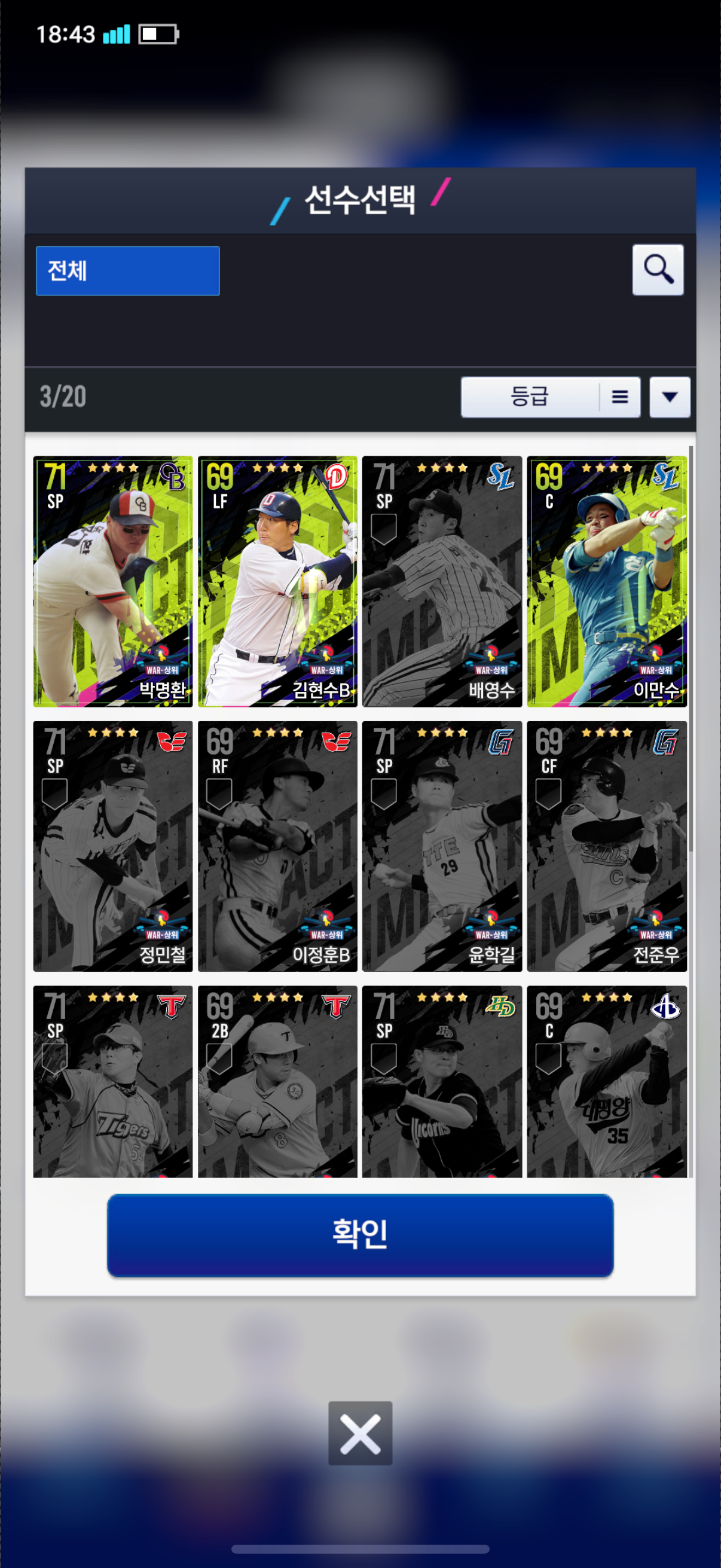The width and height of the screenshot is (721, 1568).
Task: Confirm selection with the 확인 button
Action: coord(360,1234)
